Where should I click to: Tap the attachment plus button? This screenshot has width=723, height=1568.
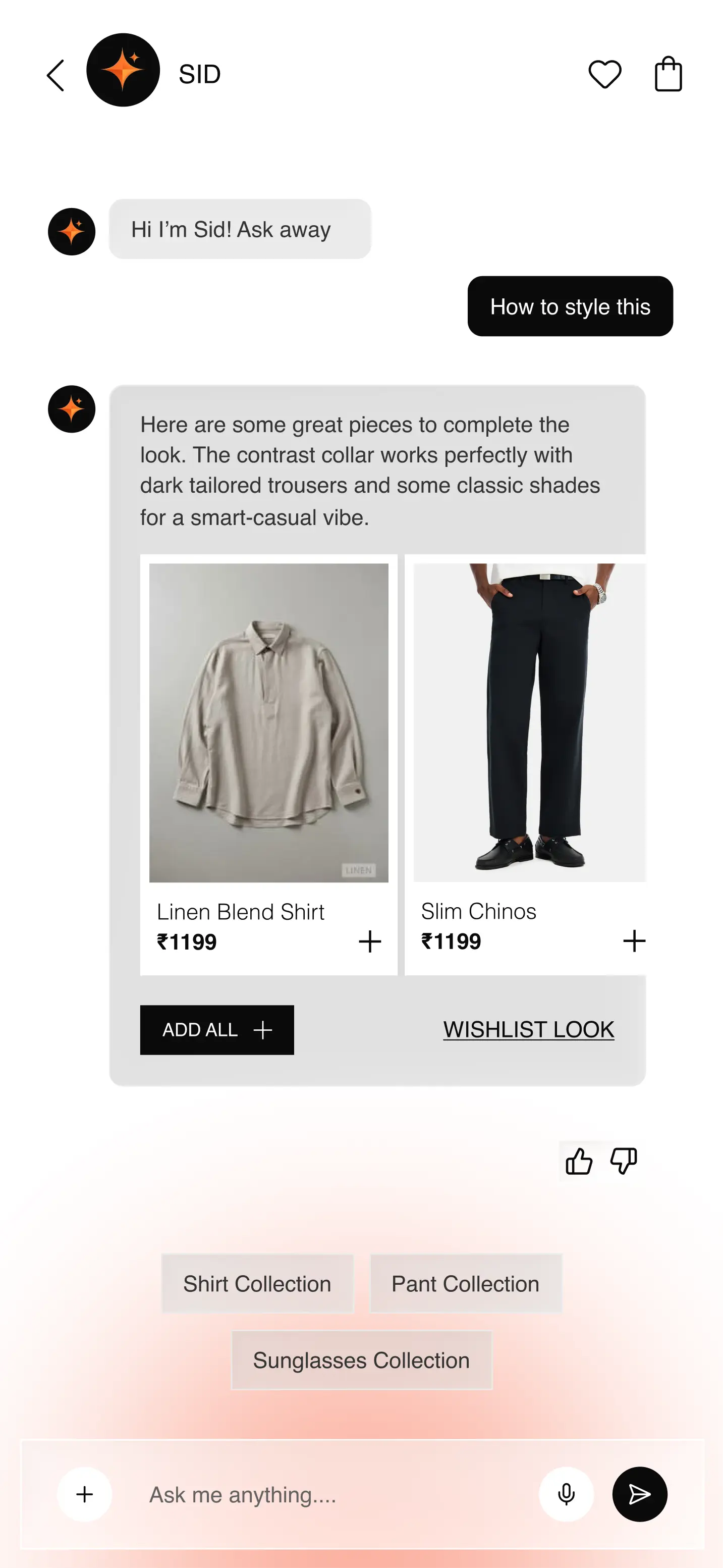tap(85, 1494)
